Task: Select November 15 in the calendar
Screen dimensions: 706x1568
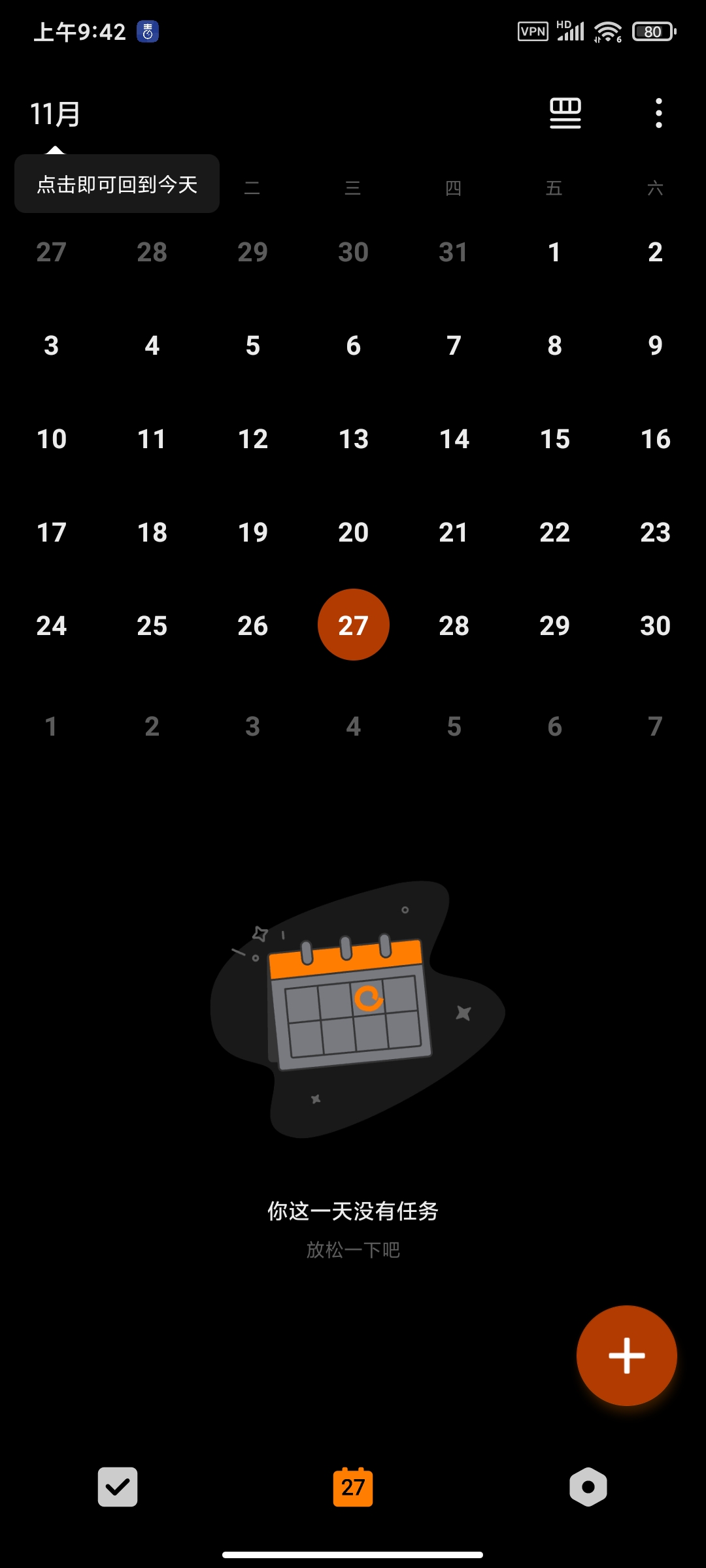Action: point(554,439)
